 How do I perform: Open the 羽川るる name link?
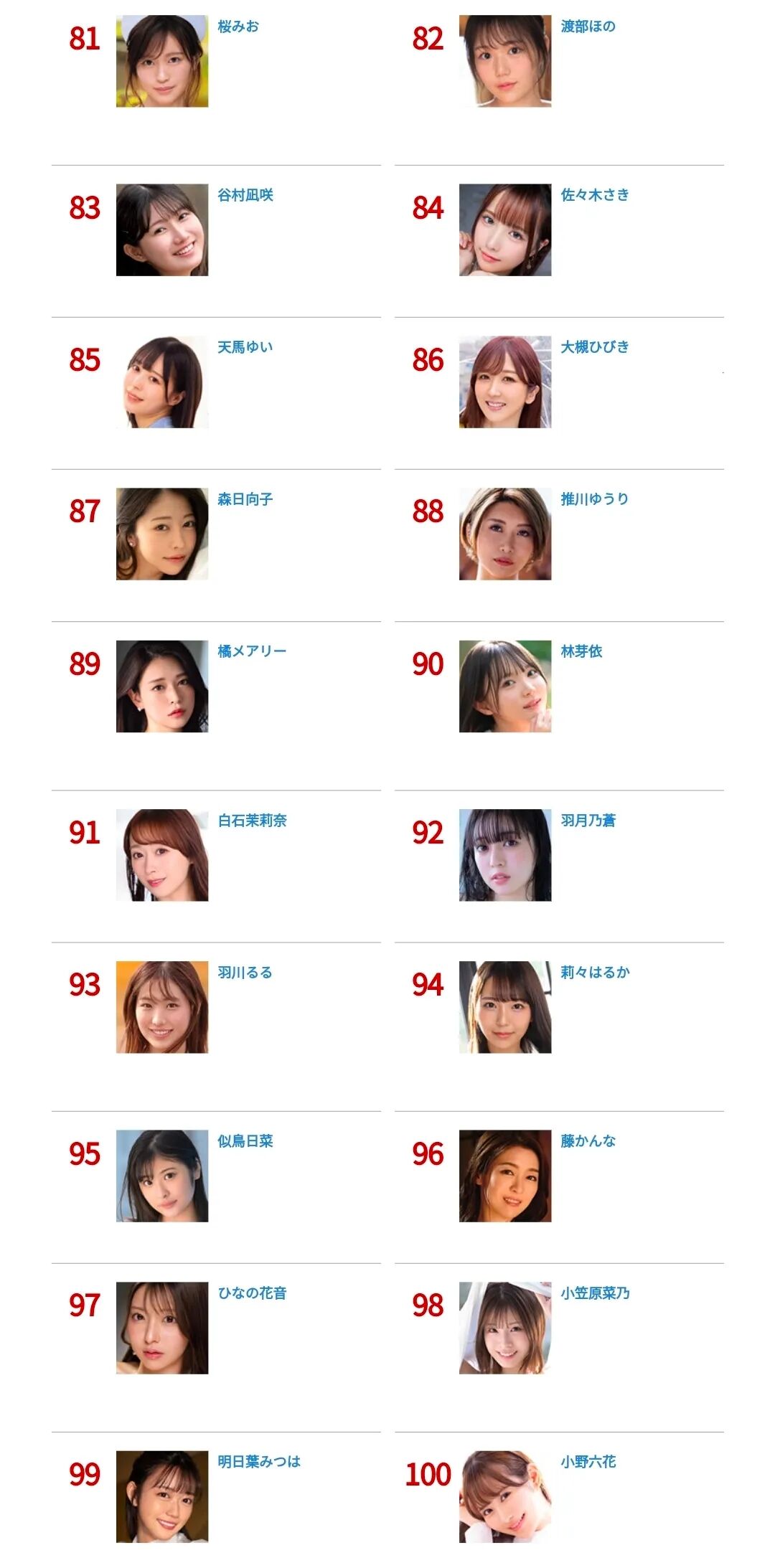pos(245,973)
